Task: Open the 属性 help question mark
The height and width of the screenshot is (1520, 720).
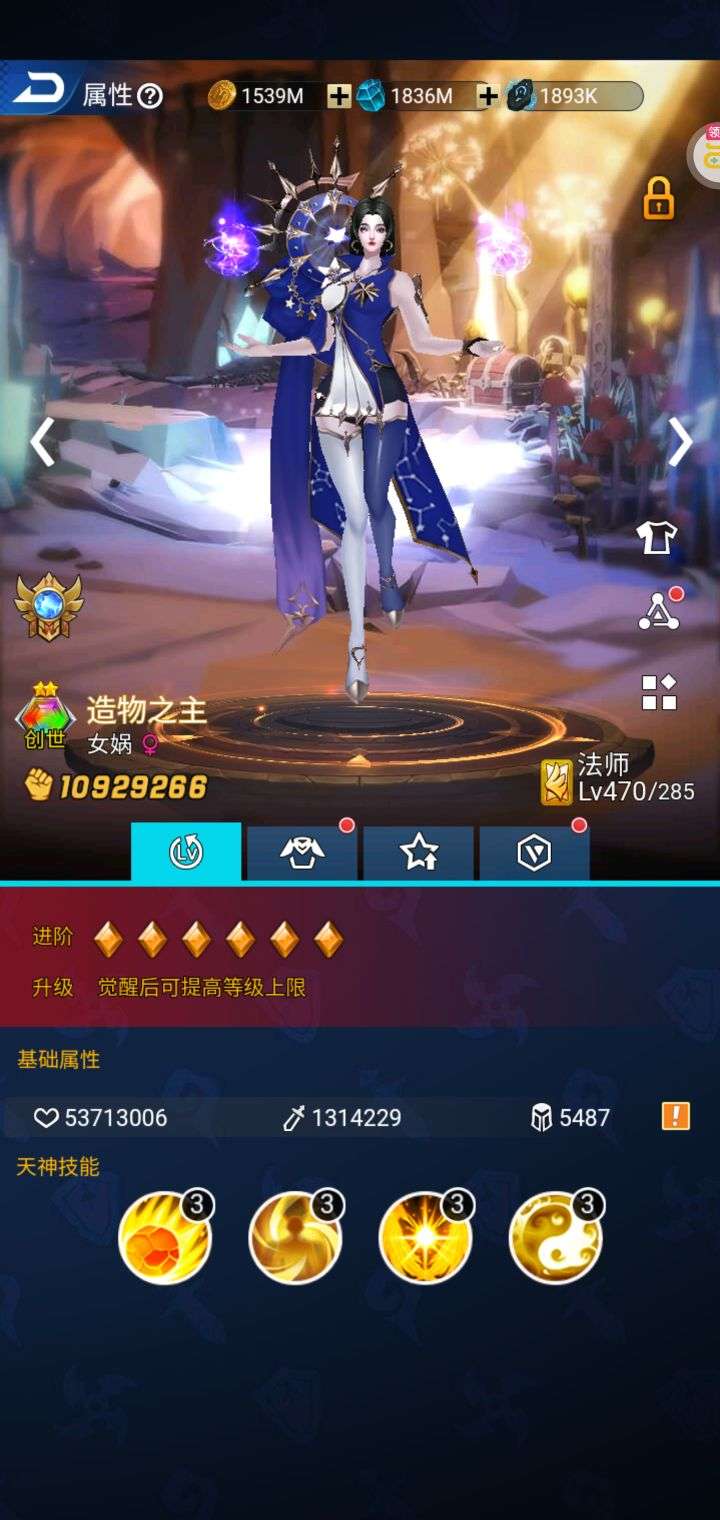Action: (x=150, y=96)
